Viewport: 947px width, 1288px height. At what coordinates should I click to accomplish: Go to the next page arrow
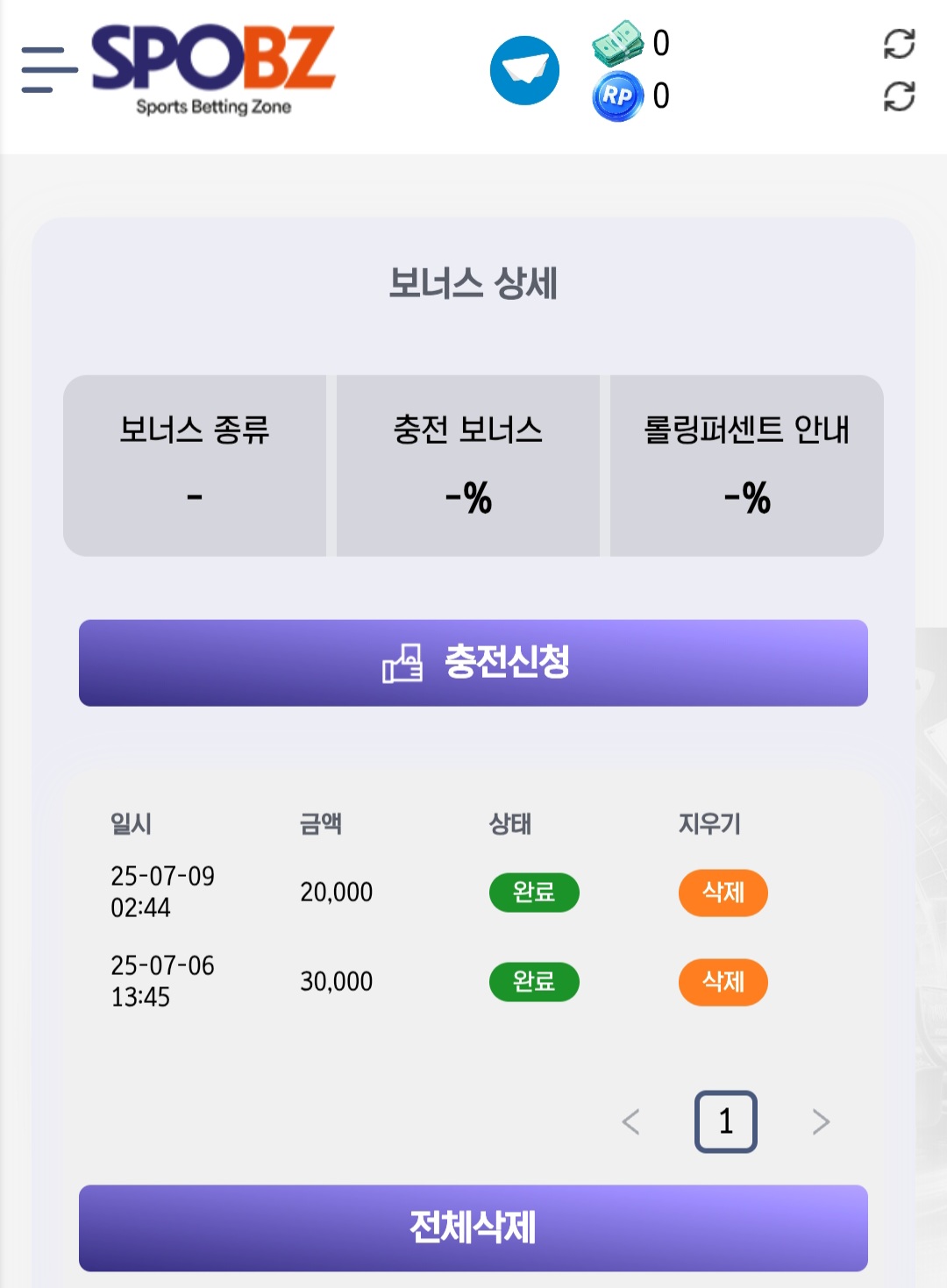click(x=821, y=1121)
